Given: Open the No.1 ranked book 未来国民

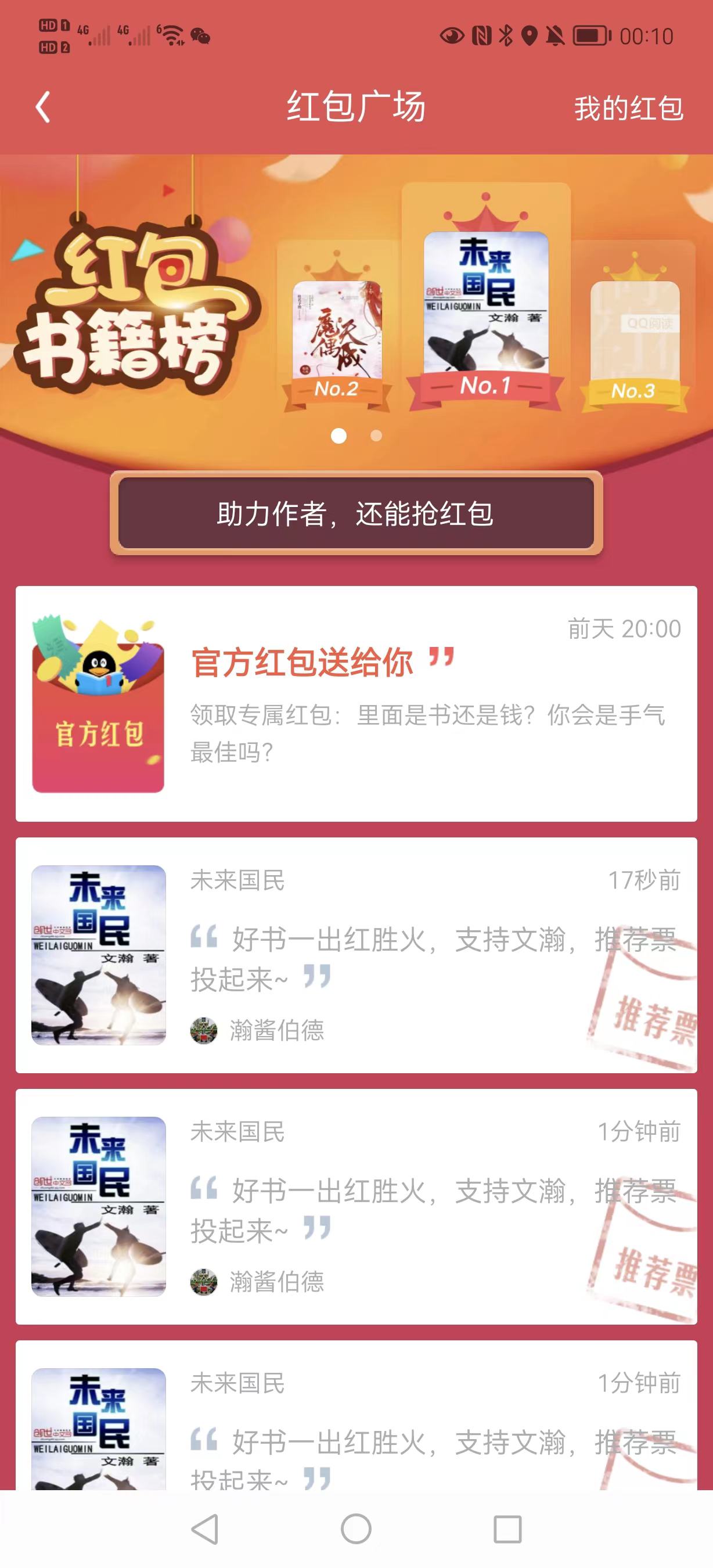Looking at the screenshot, I should point(485,304).
